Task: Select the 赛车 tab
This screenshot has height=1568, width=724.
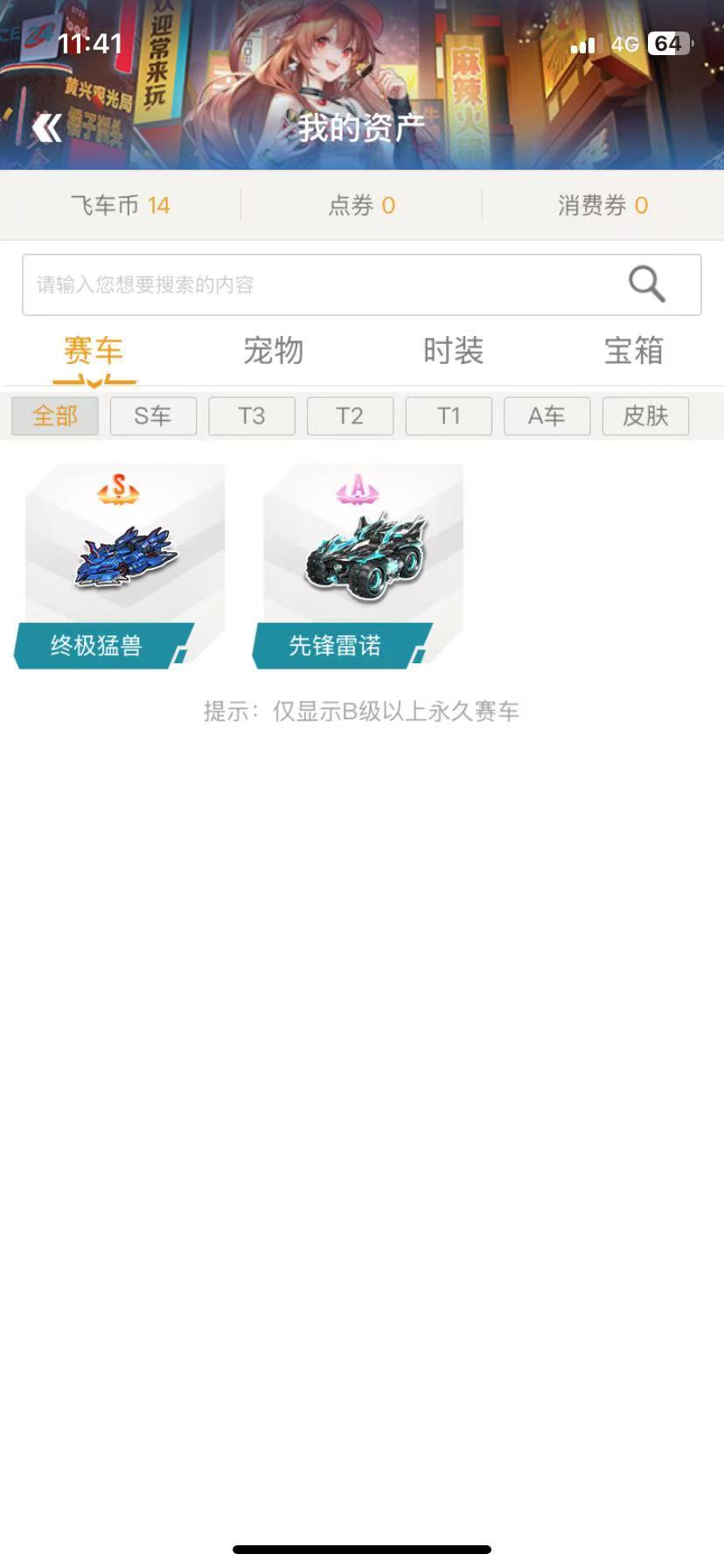Action: [x=94, y=352]
